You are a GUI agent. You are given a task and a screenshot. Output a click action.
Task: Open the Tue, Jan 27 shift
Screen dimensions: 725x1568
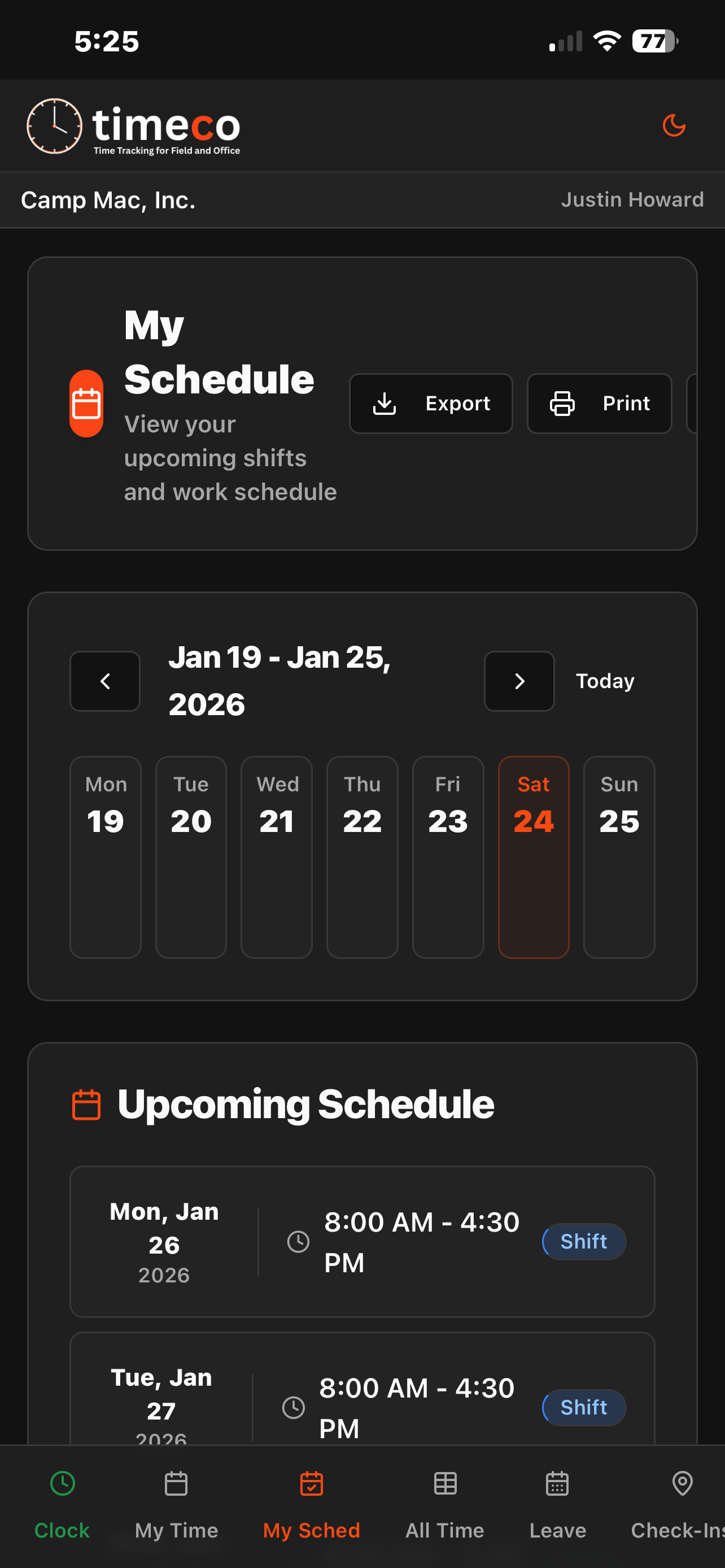pyautogui.click(x=362, y=1400)
